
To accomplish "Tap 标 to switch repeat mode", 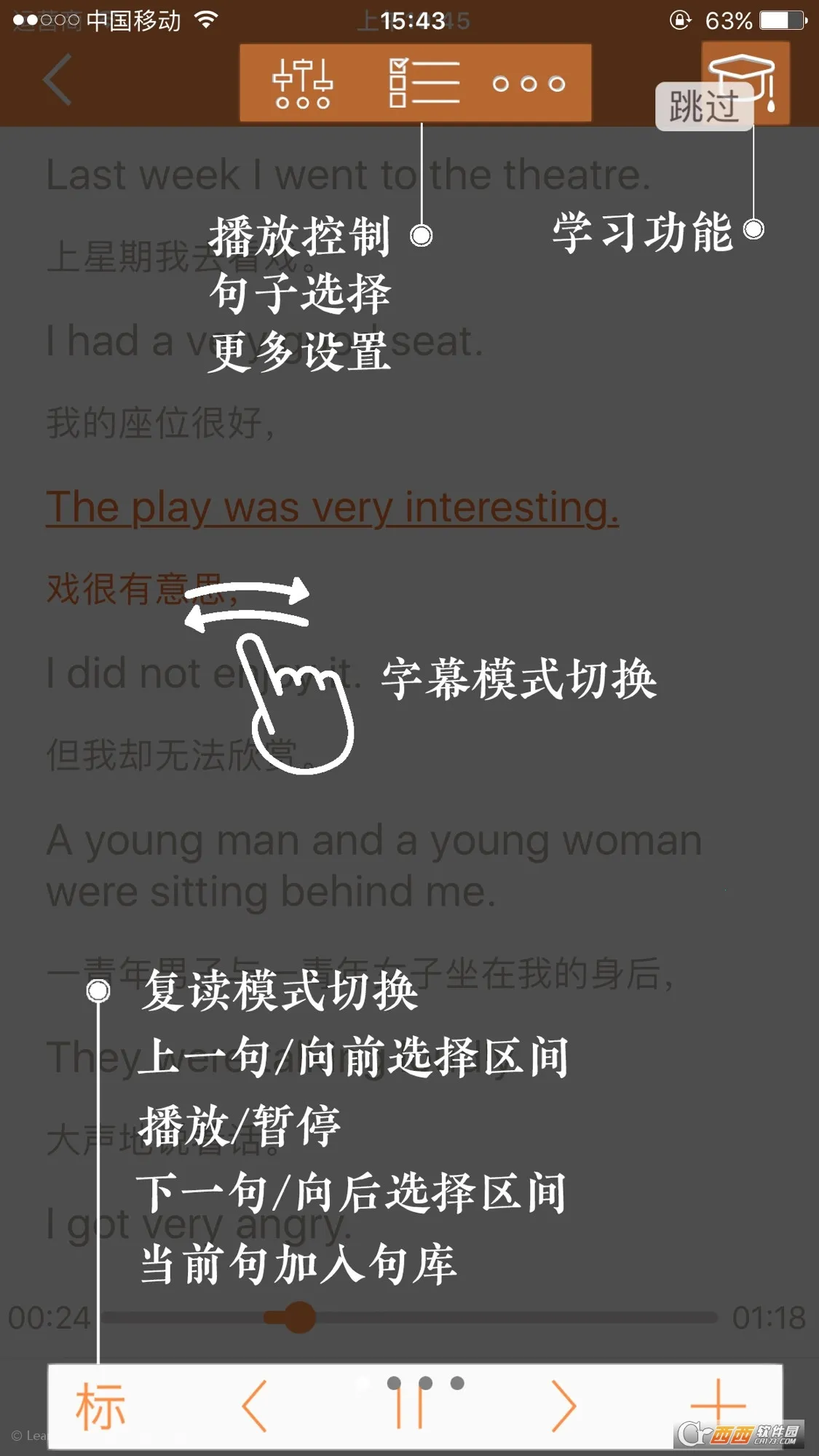I will tap(100, 1406).
